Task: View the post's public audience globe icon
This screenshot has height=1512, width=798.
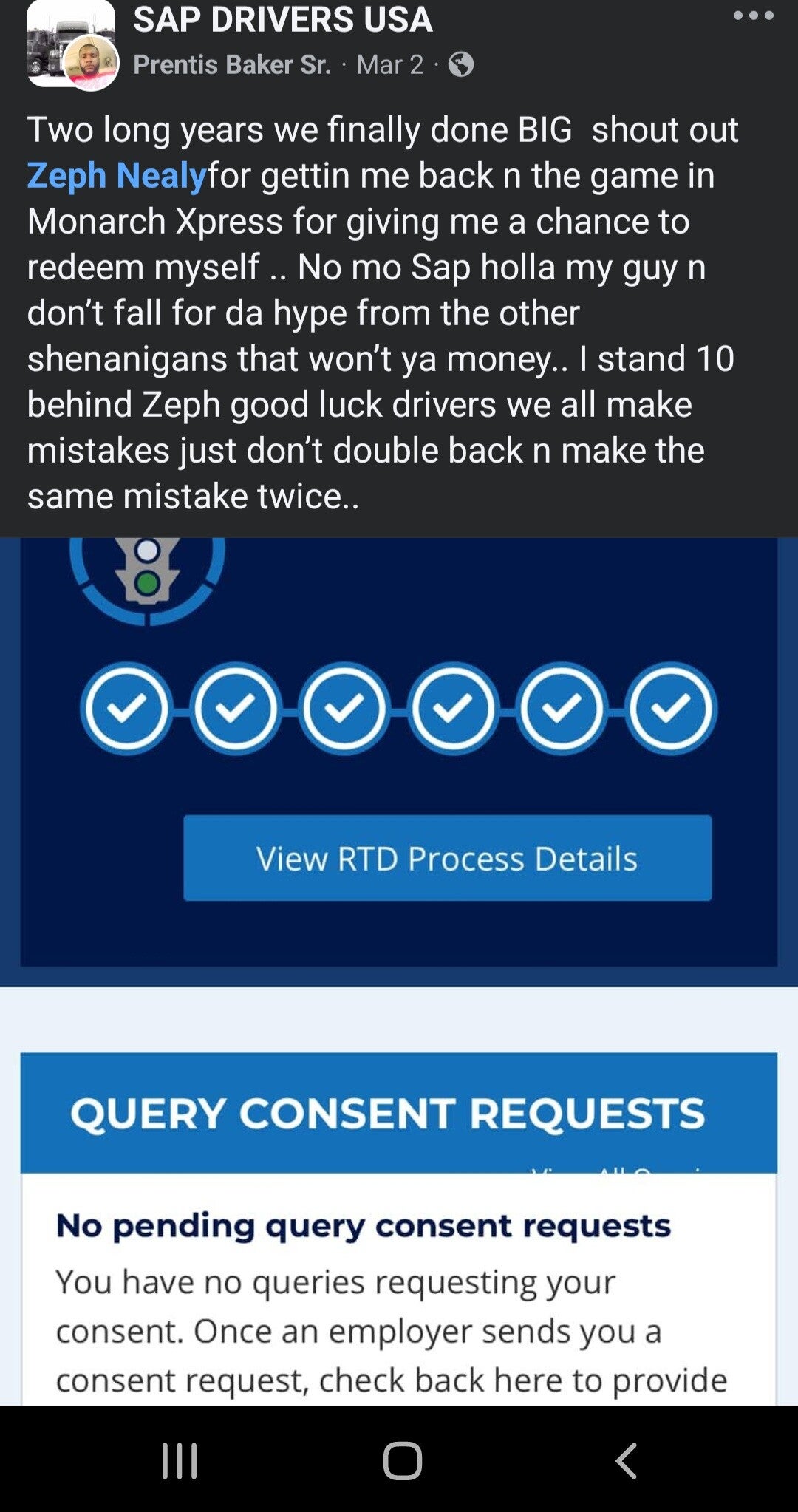Action: pos(461,65)
